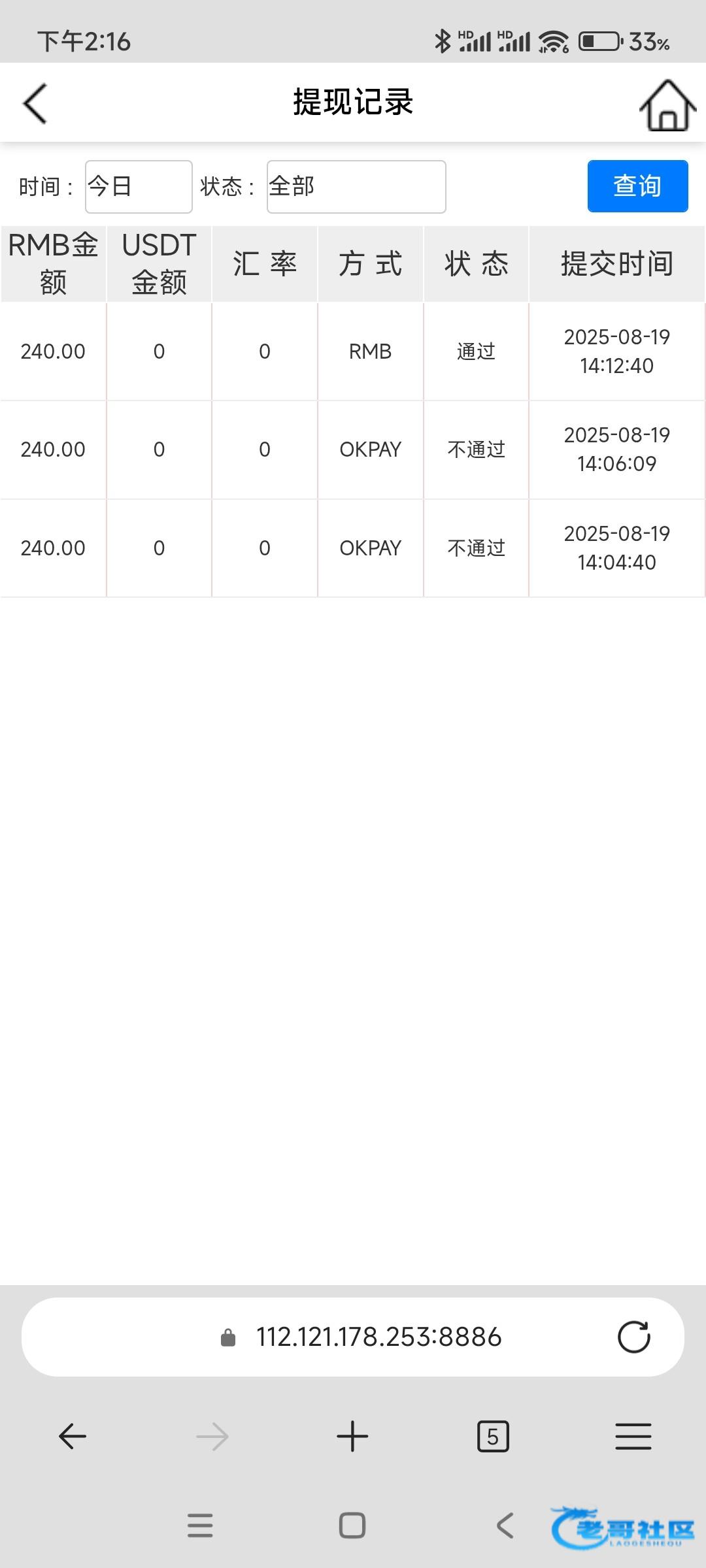
Task: Reload the page with the refresh icon
Action: click(633, 1337)
